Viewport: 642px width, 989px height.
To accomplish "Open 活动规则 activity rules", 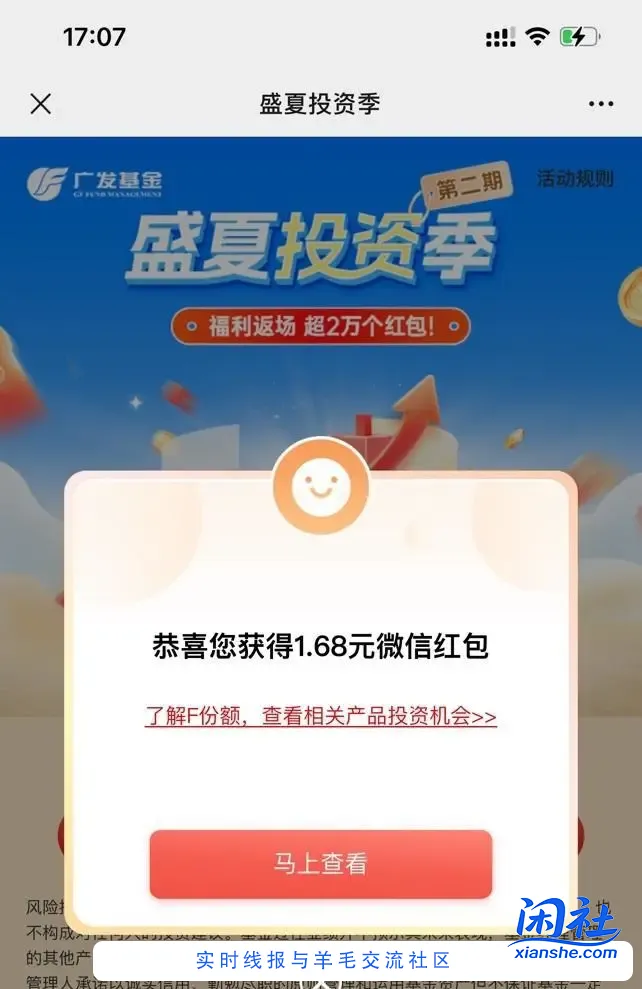I will 575,179.
